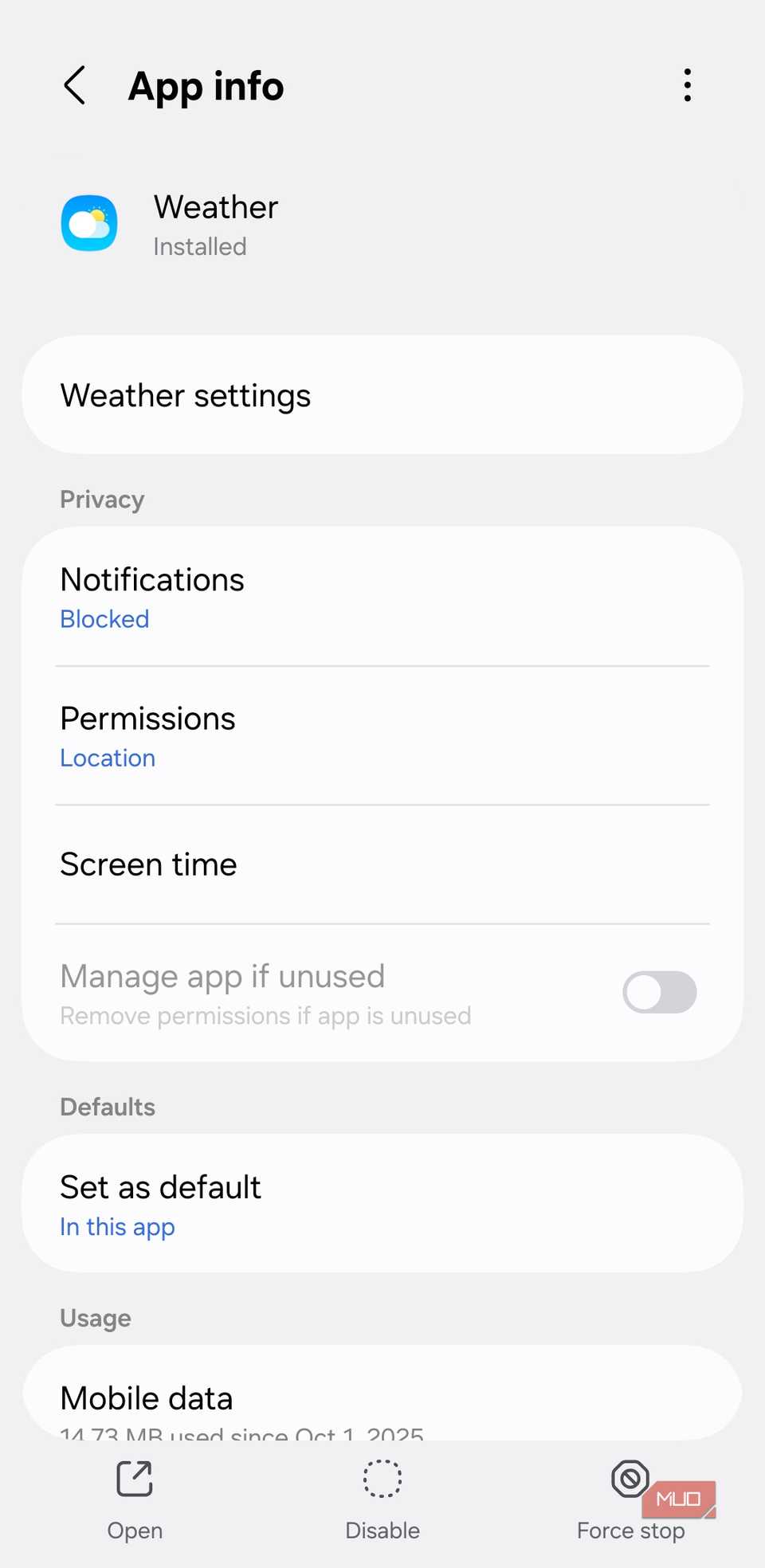
Task: Open the Weather app
Action: [x=135, y=1499]
